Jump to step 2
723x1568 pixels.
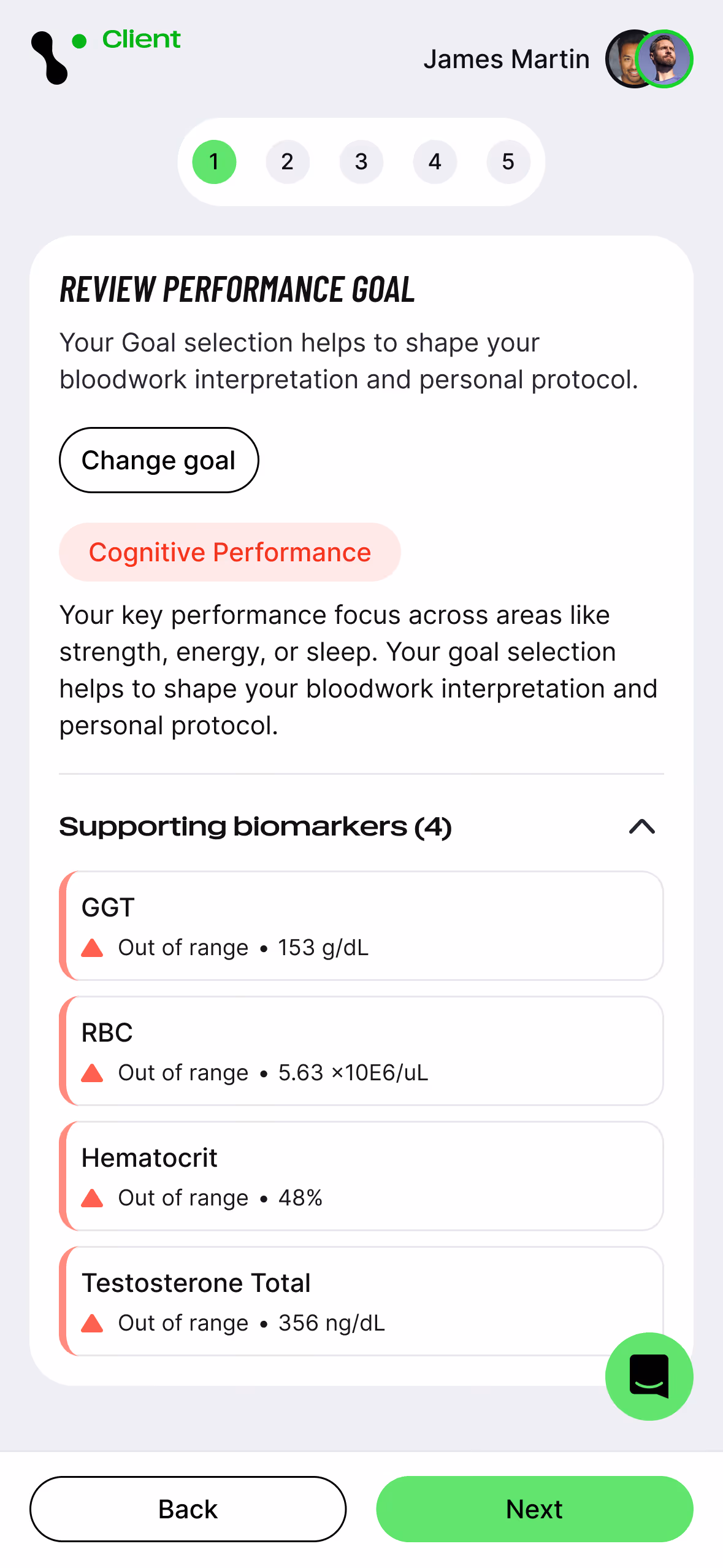point(288,162)
